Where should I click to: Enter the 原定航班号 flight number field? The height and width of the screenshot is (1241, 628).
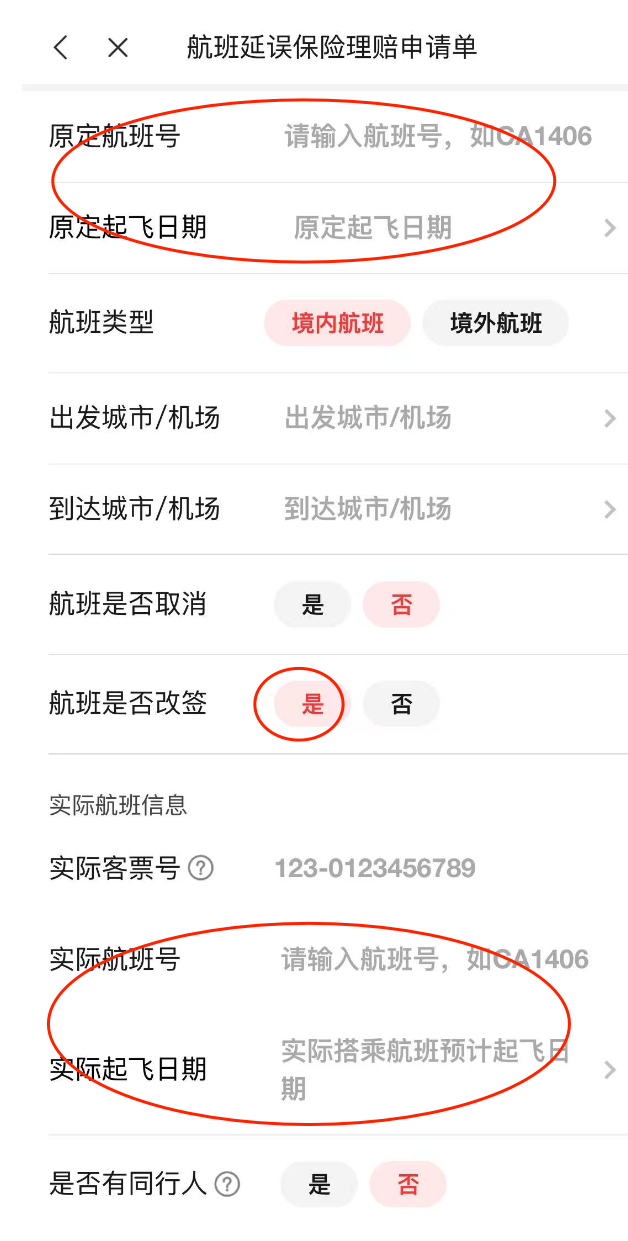click(x=438, y=136)
